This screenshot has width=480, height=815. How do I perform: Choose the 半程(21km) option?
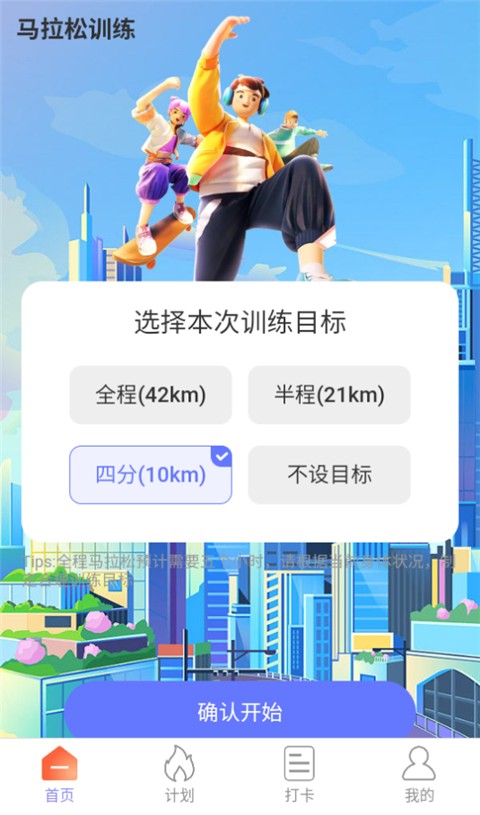pyautogui.click(x=329, y=395)
